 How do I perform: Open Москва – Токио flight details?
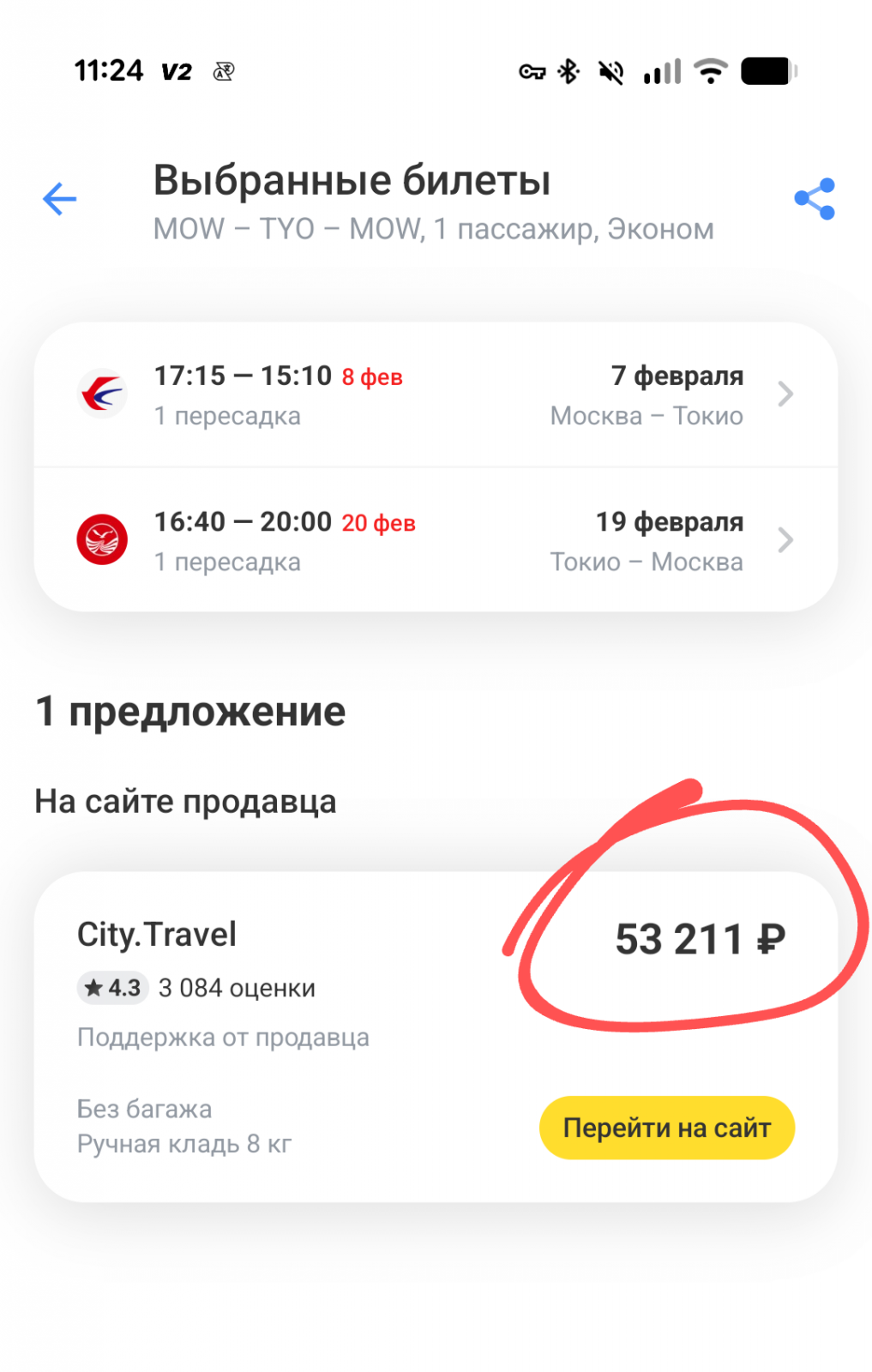pyautogui.click(x=436, y=395)
